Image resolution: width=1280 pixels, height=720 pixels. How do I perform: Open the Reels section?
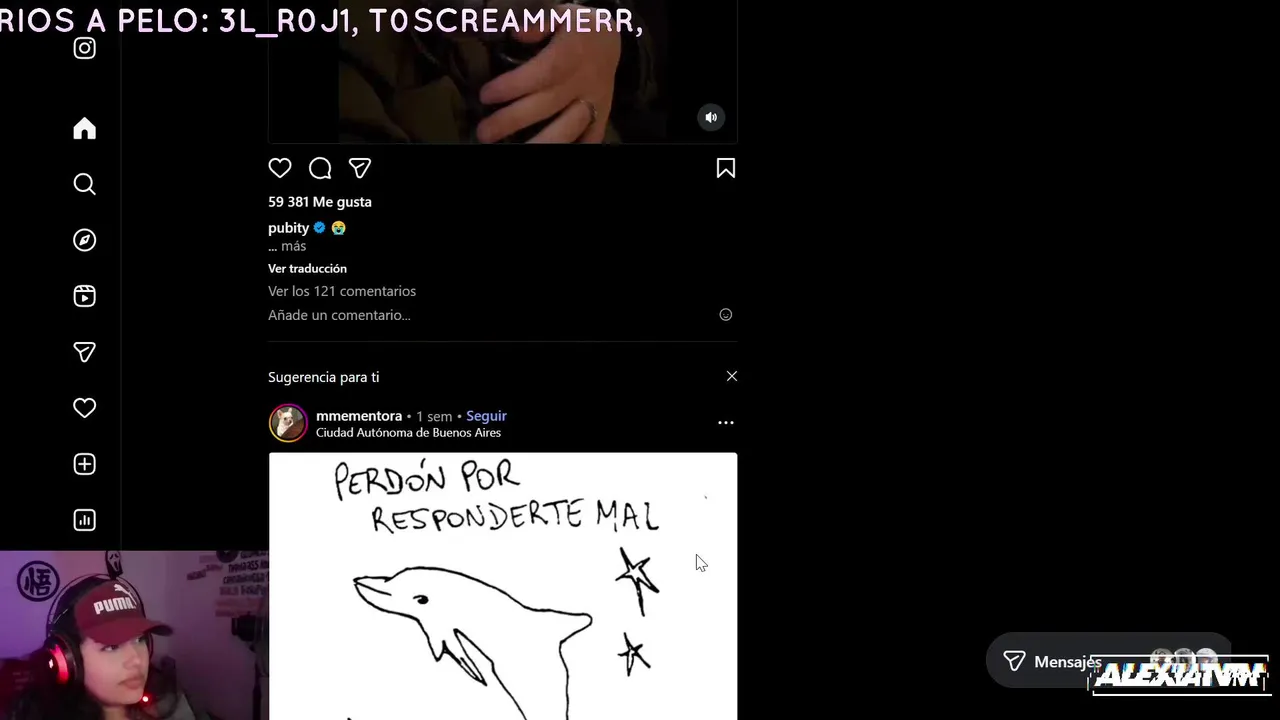[85, 296]
